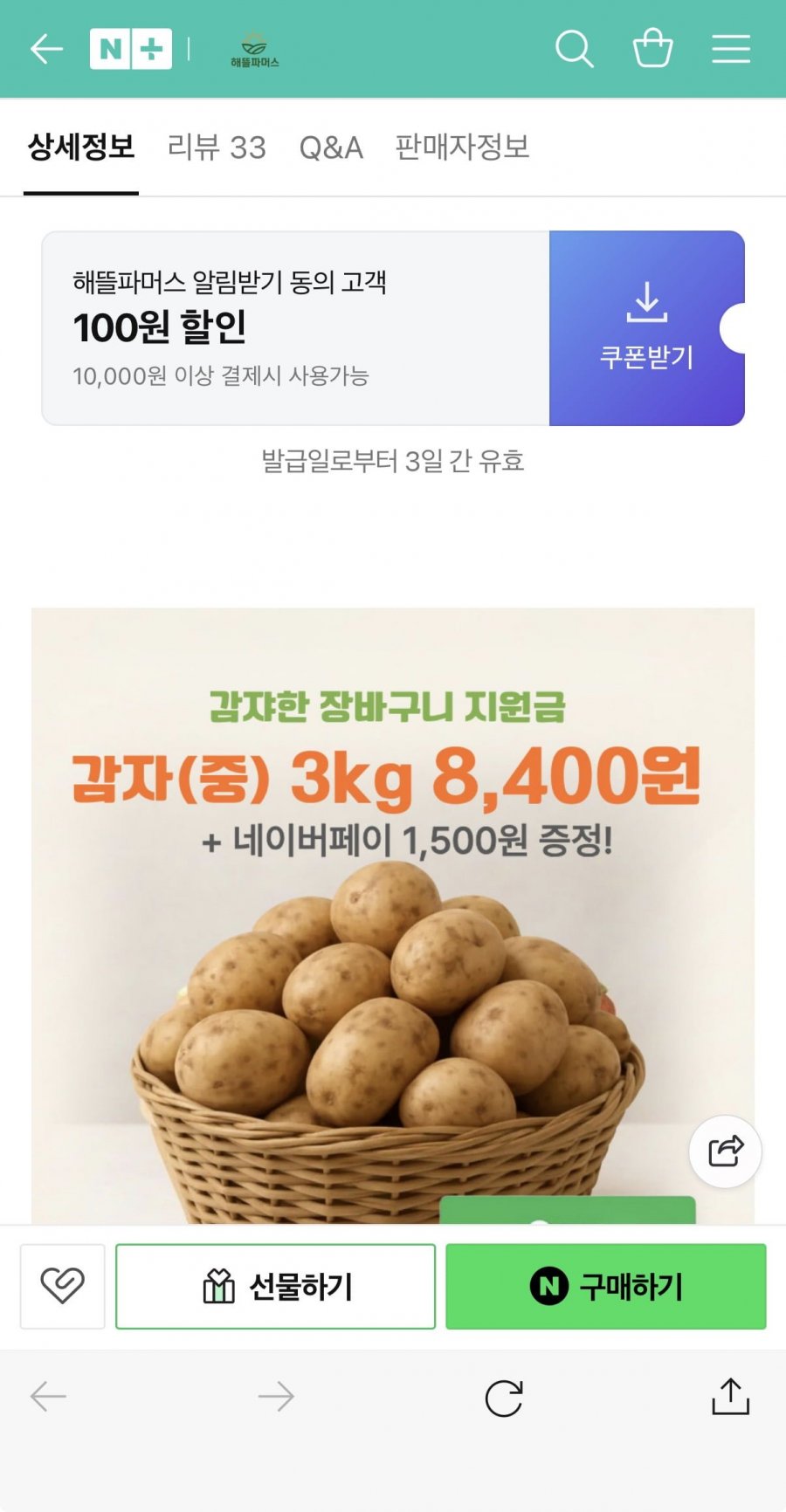The height and width of the screenshot is (1512, 786).
Task: Open the browser share sheet
Action: 730,1397
